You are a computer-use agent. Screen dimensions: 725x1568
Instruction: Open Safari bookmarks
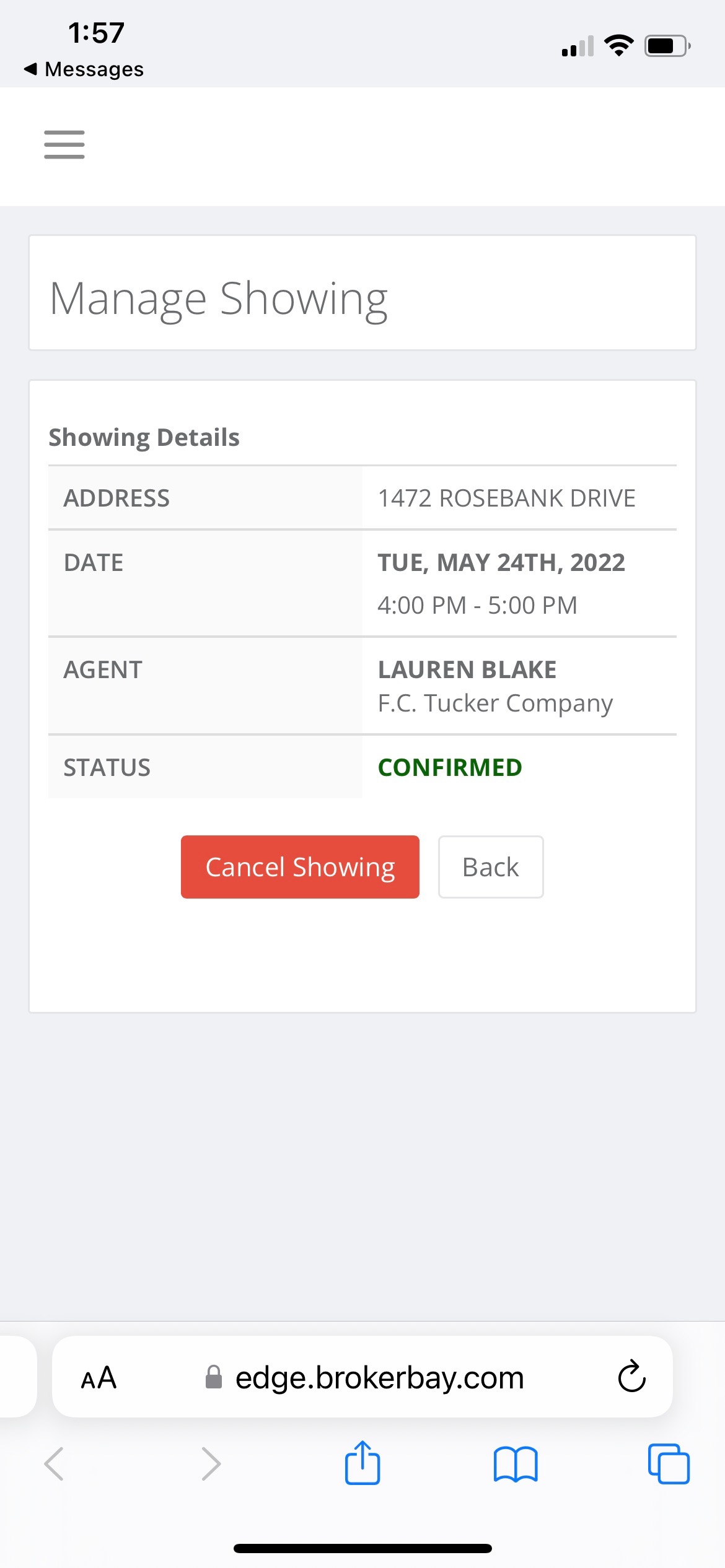tap(516, 1465)
